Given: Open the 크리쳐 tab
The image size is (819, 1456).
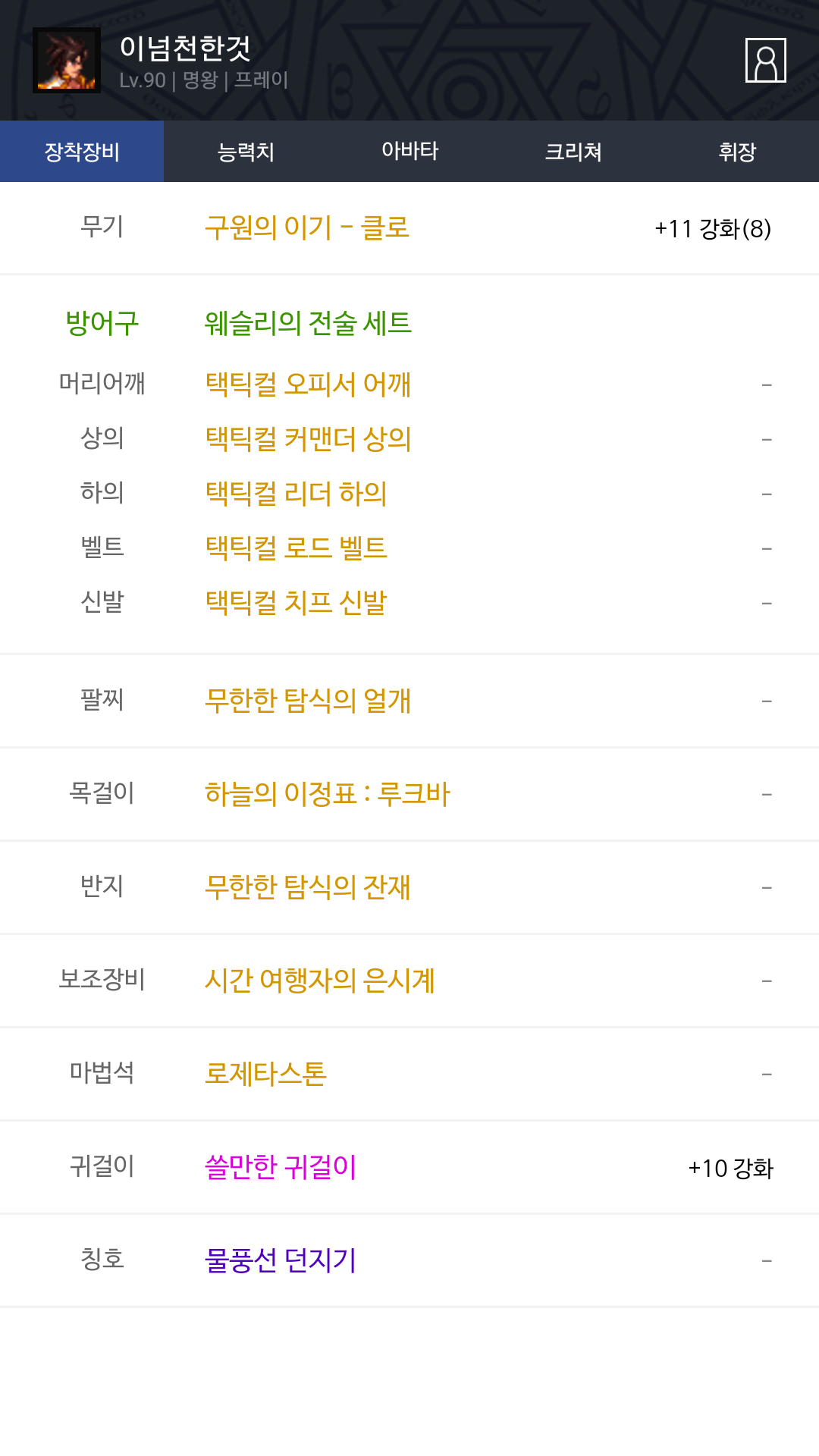Looking at the screenshot, I should pyautogui.click(x=573, y=152).
